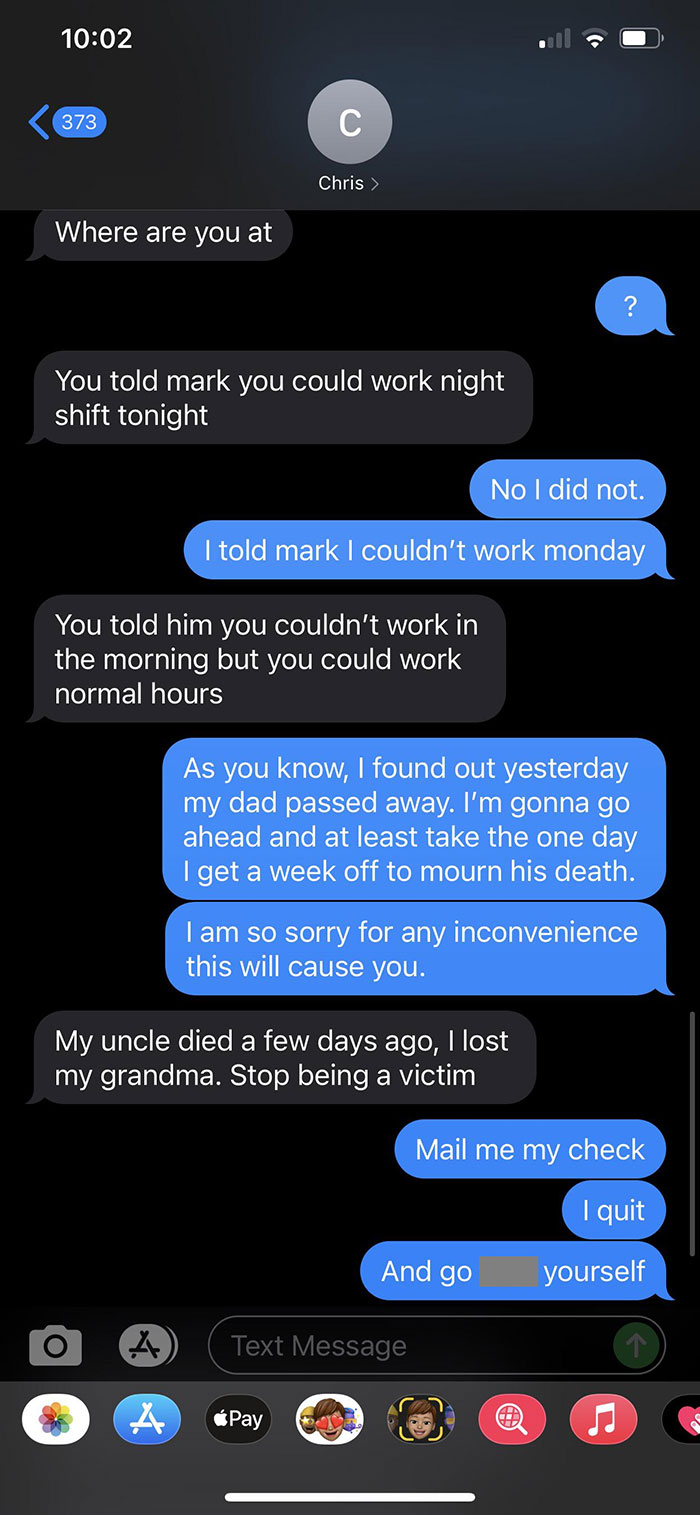The width and height of the screenshot is (700, 1515).
Task: Send the message with the arrow button
Action: 636,1346
